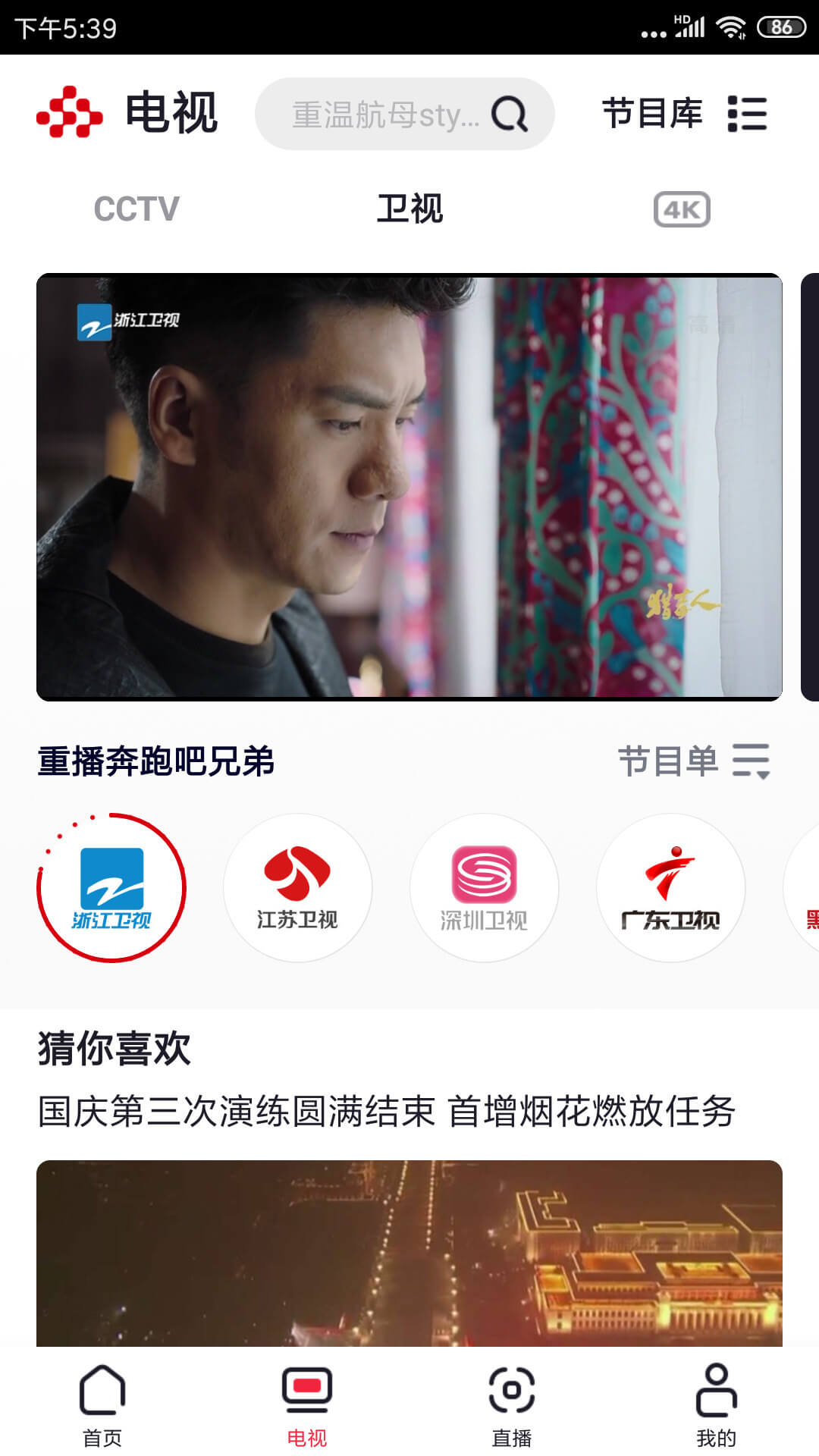Open the 直播 live tab

click(x=512, y=1406)
